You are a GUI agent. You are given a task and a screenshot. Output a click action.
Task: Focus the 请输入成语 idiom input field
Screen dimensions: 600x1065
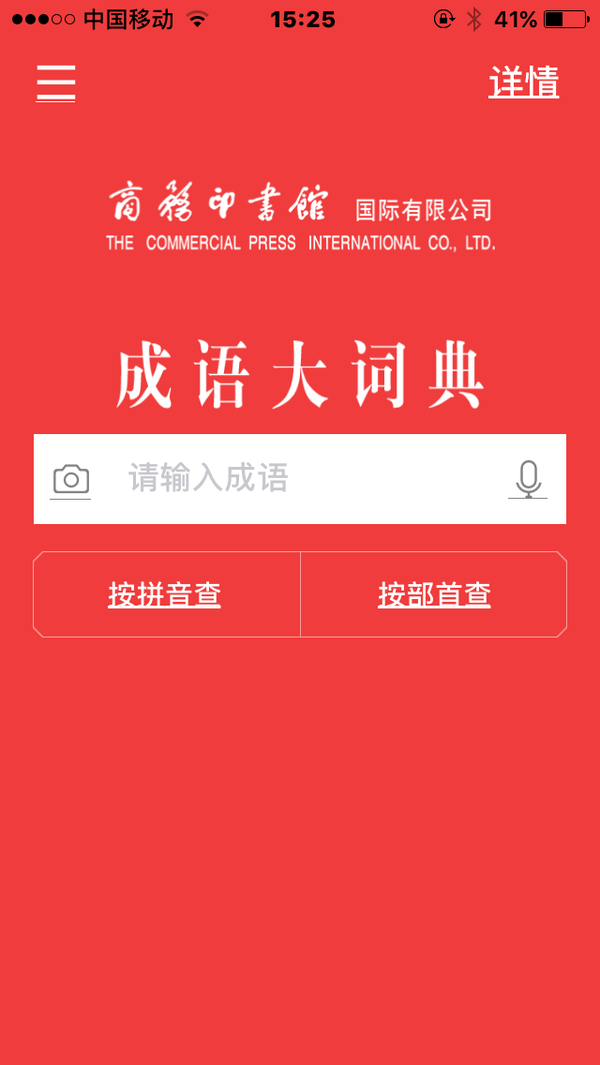[300, 479]
